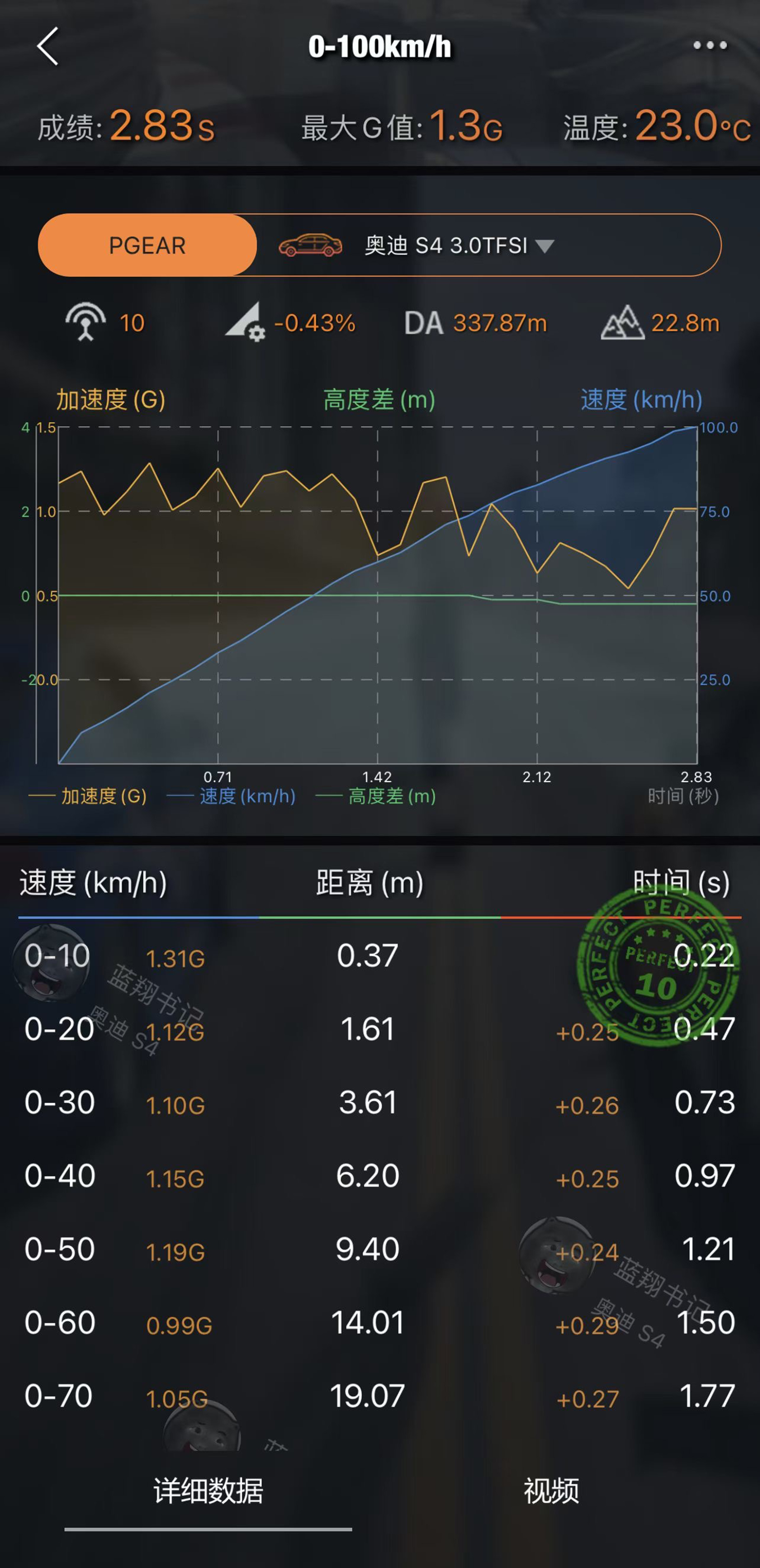Image resolution: width=760 pixels, height=1568 pixels.
Task: Switch to the 视频 tab
Action: click(551, 1491)
